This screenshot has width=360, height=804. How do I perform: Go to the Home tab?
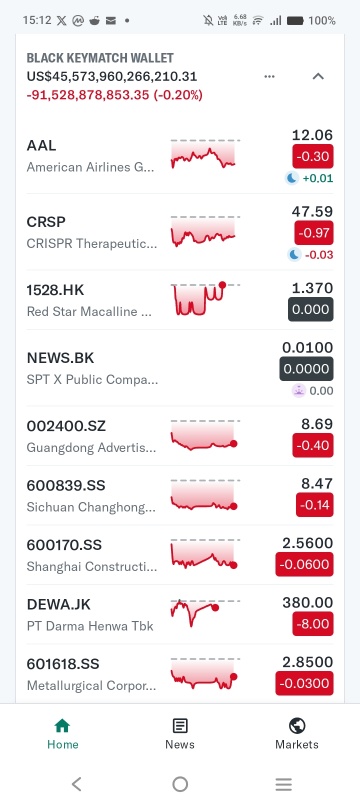coord(63,734)
